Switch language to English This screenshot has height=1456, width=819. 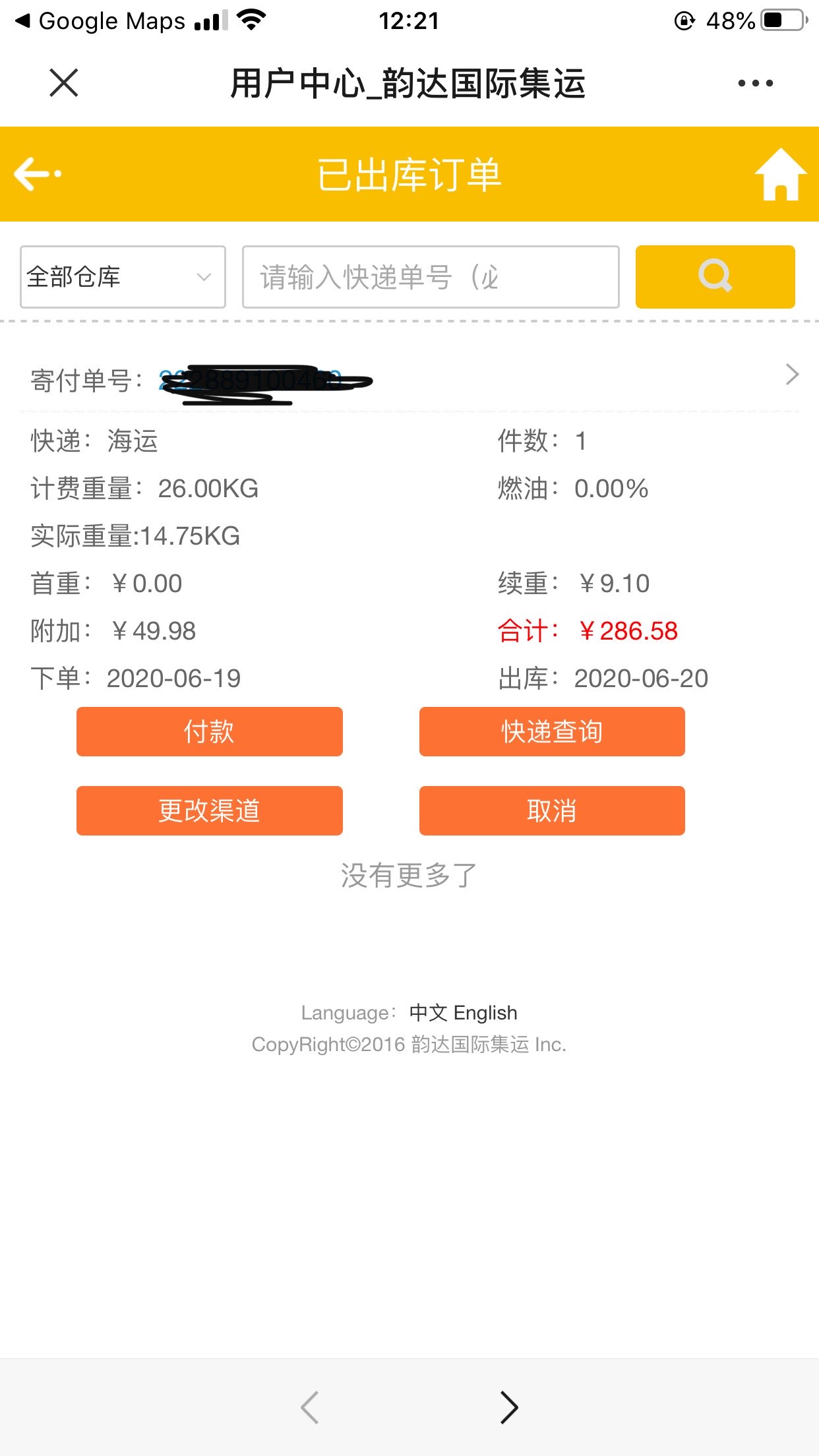tap(485, 1012)
